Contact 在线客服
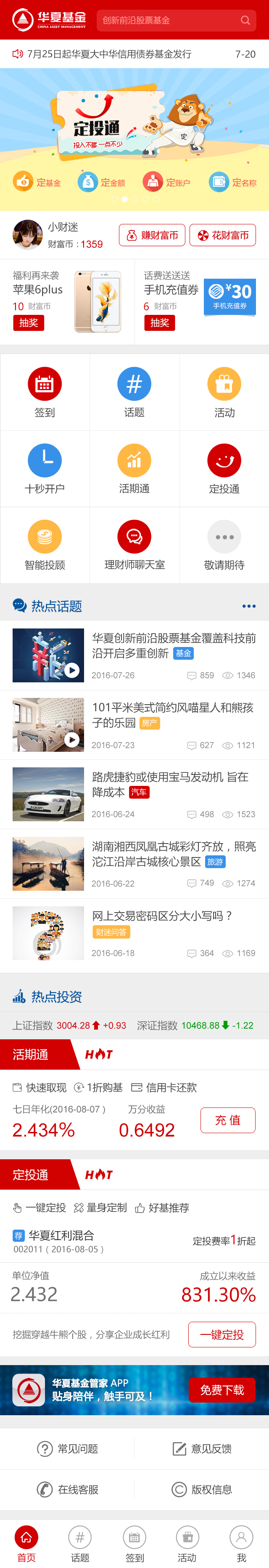This screenshot has width=269, height=1568. pyautogui.click(x=67, y=1489)
